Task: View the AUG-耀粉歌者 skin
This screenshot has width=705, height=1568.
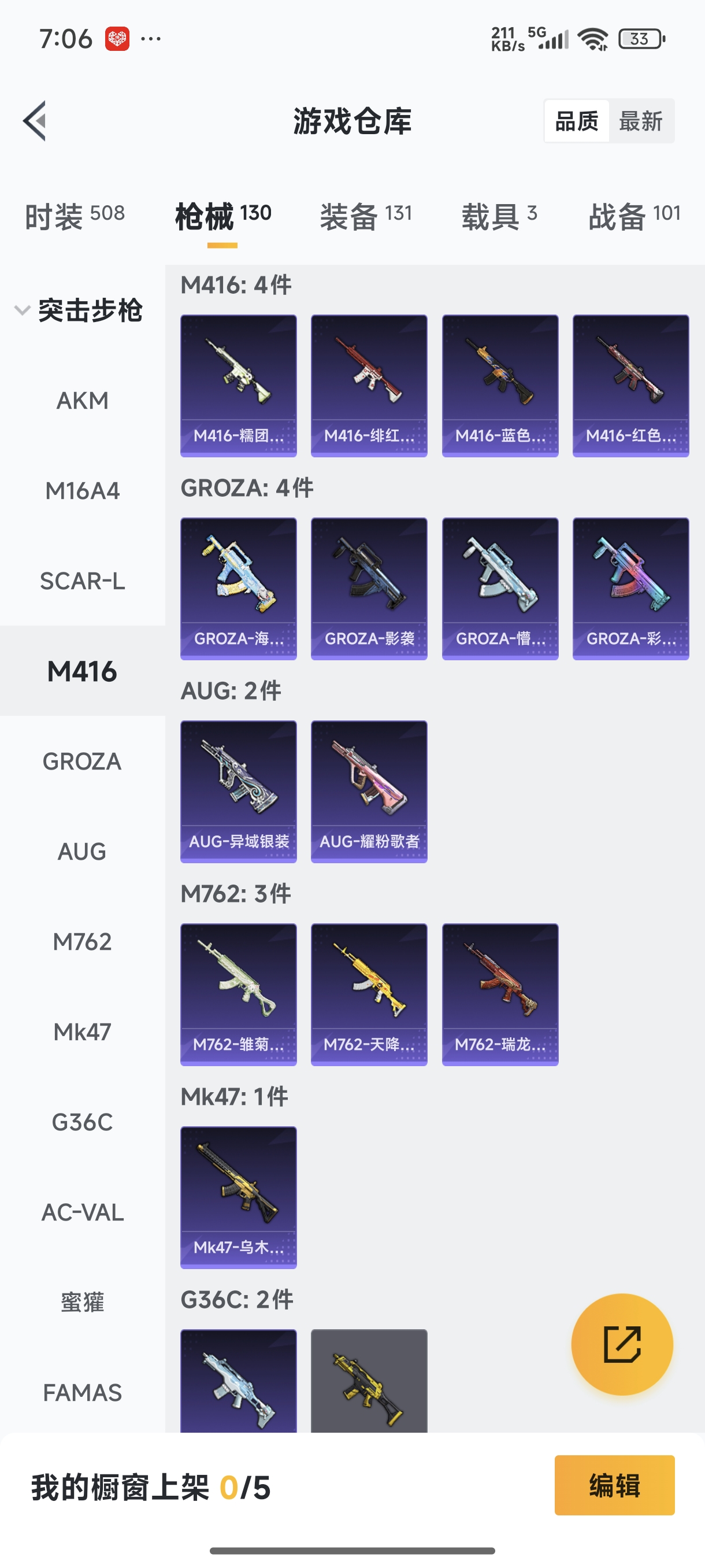Action: 369,792
